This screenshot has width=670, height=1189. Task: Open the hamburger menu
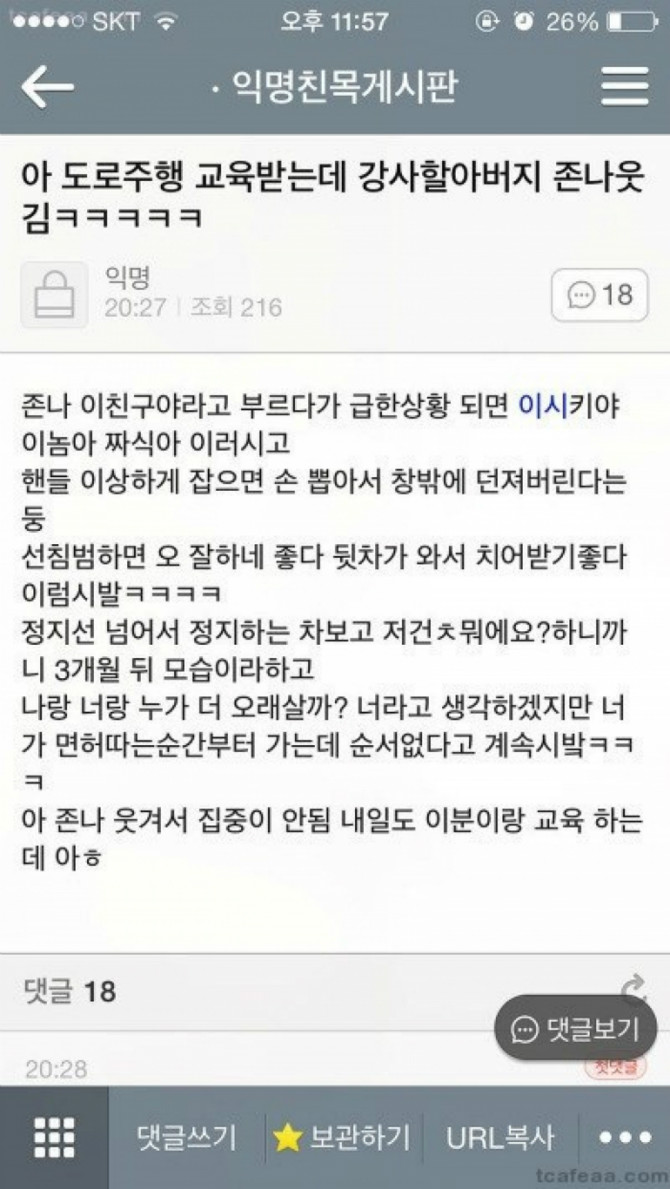pos(624,87)
